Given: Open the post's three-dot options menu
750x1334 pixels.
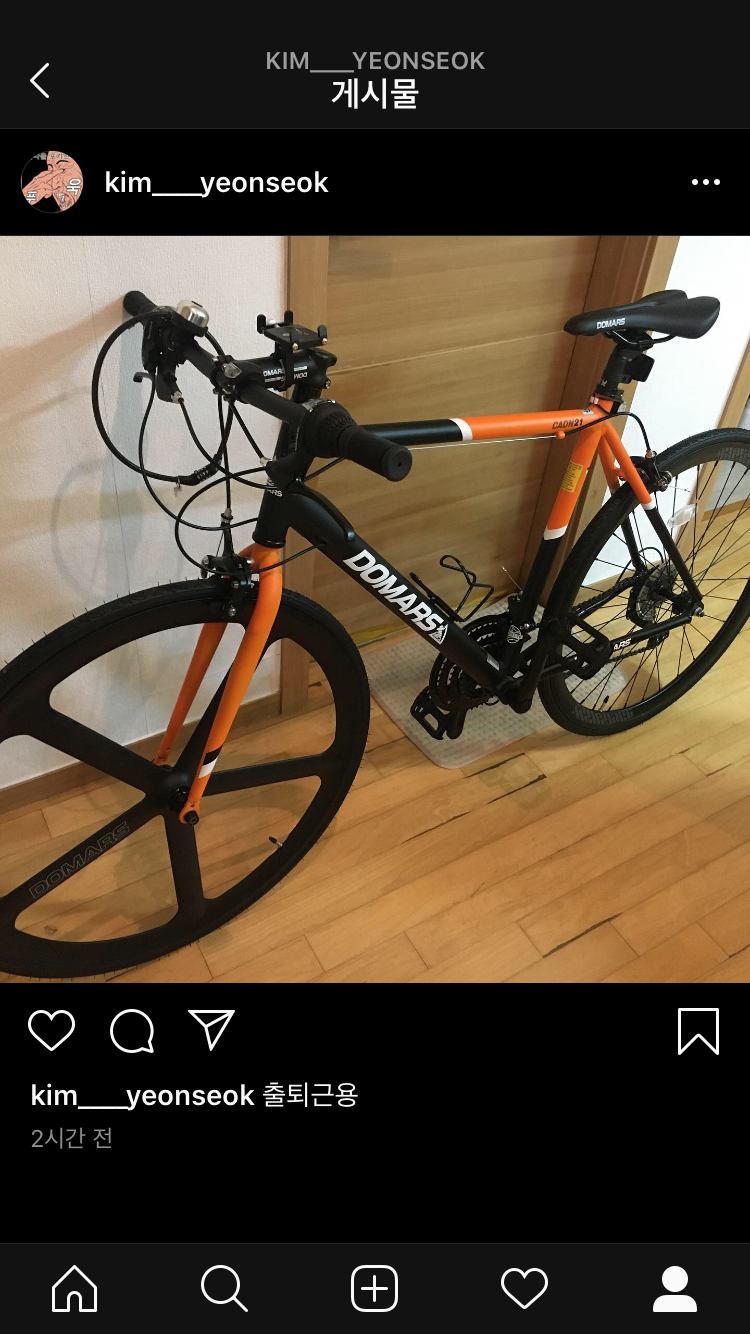Looking at the screenshot, I should (705, 182).
